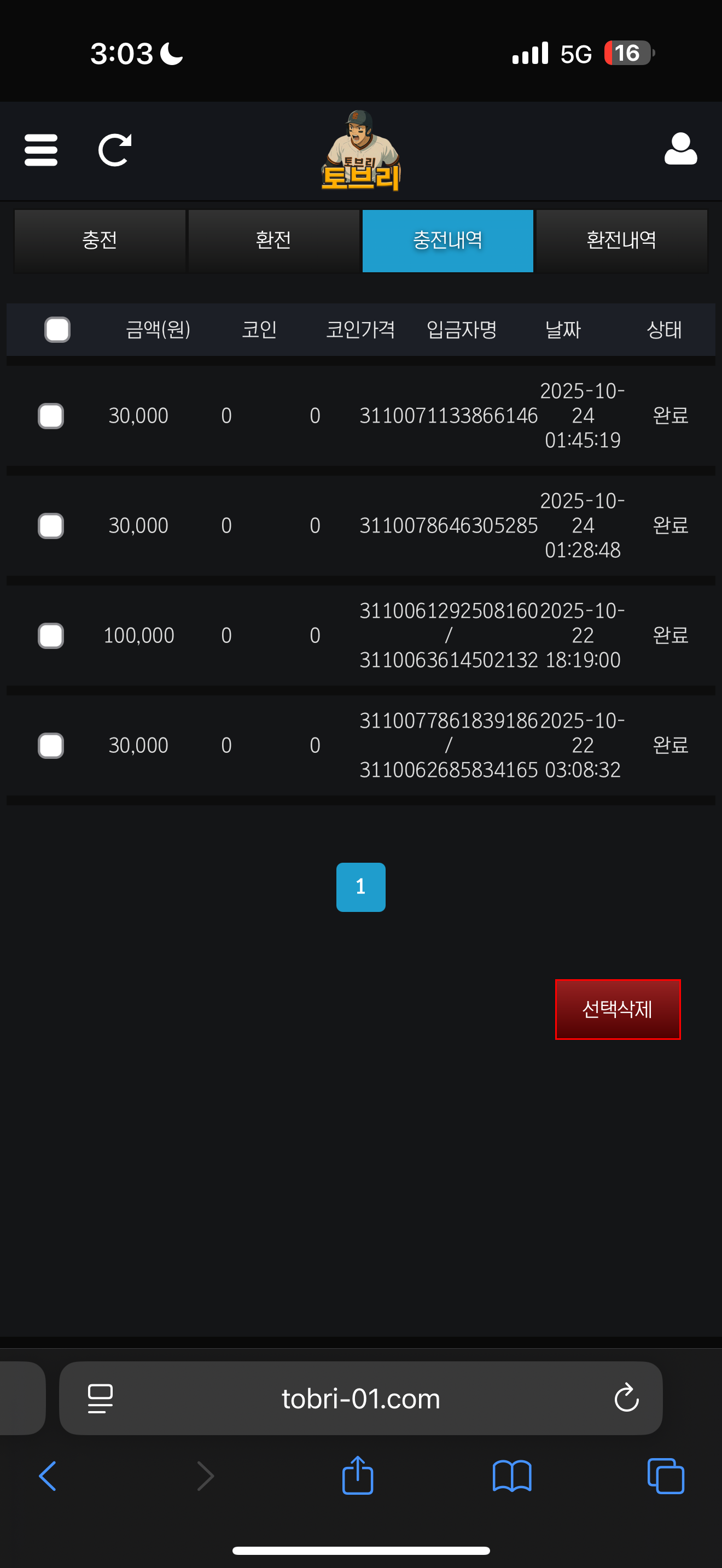Image resolution: width=722 pixels, height=1568 pixels.
Task: Switch to the 충전 tab
Action: click(x=100, y=241)
